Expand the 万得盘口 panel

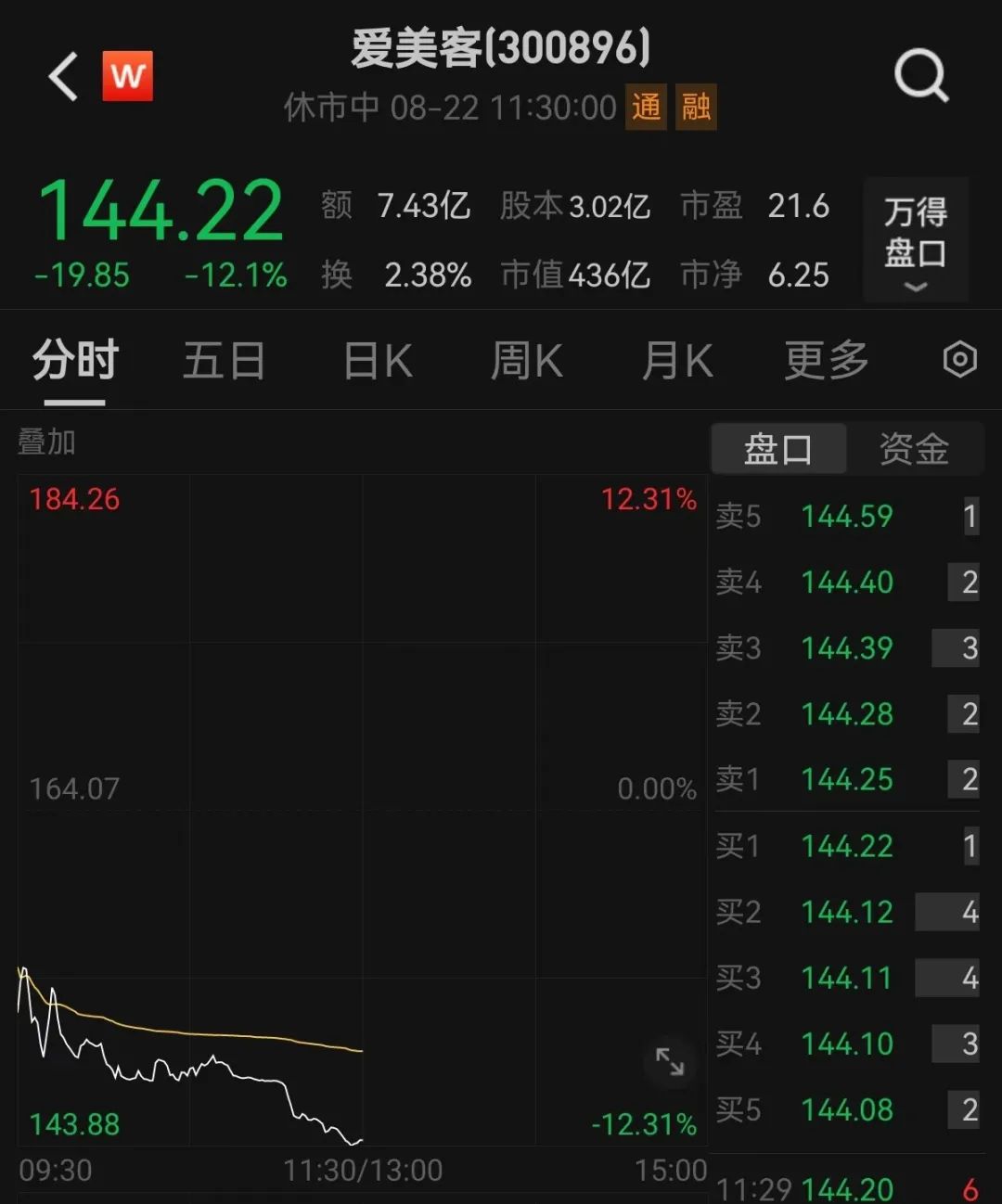915,239
